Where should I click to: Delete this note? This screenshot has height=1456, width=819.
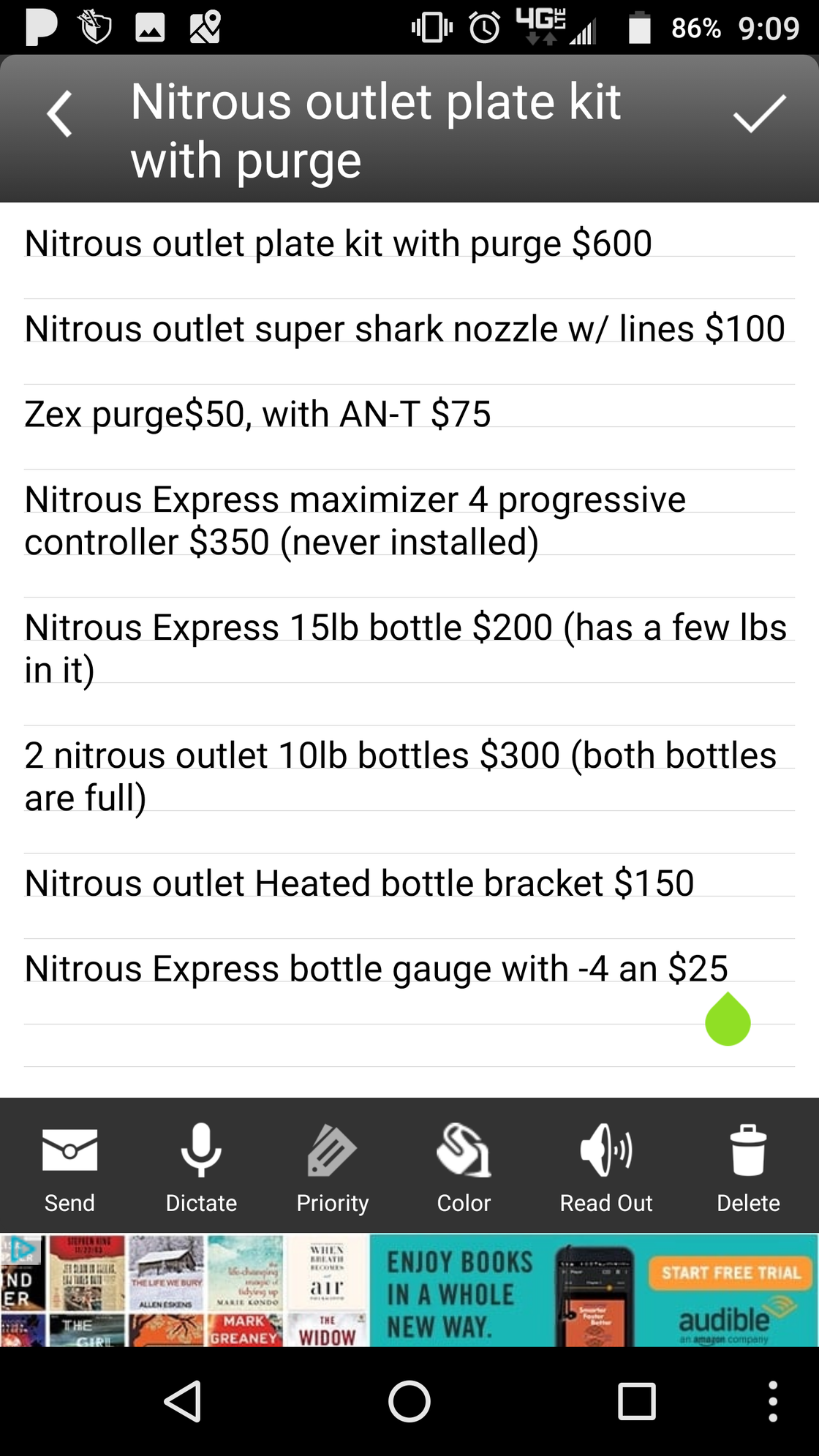pos(748,1166)
